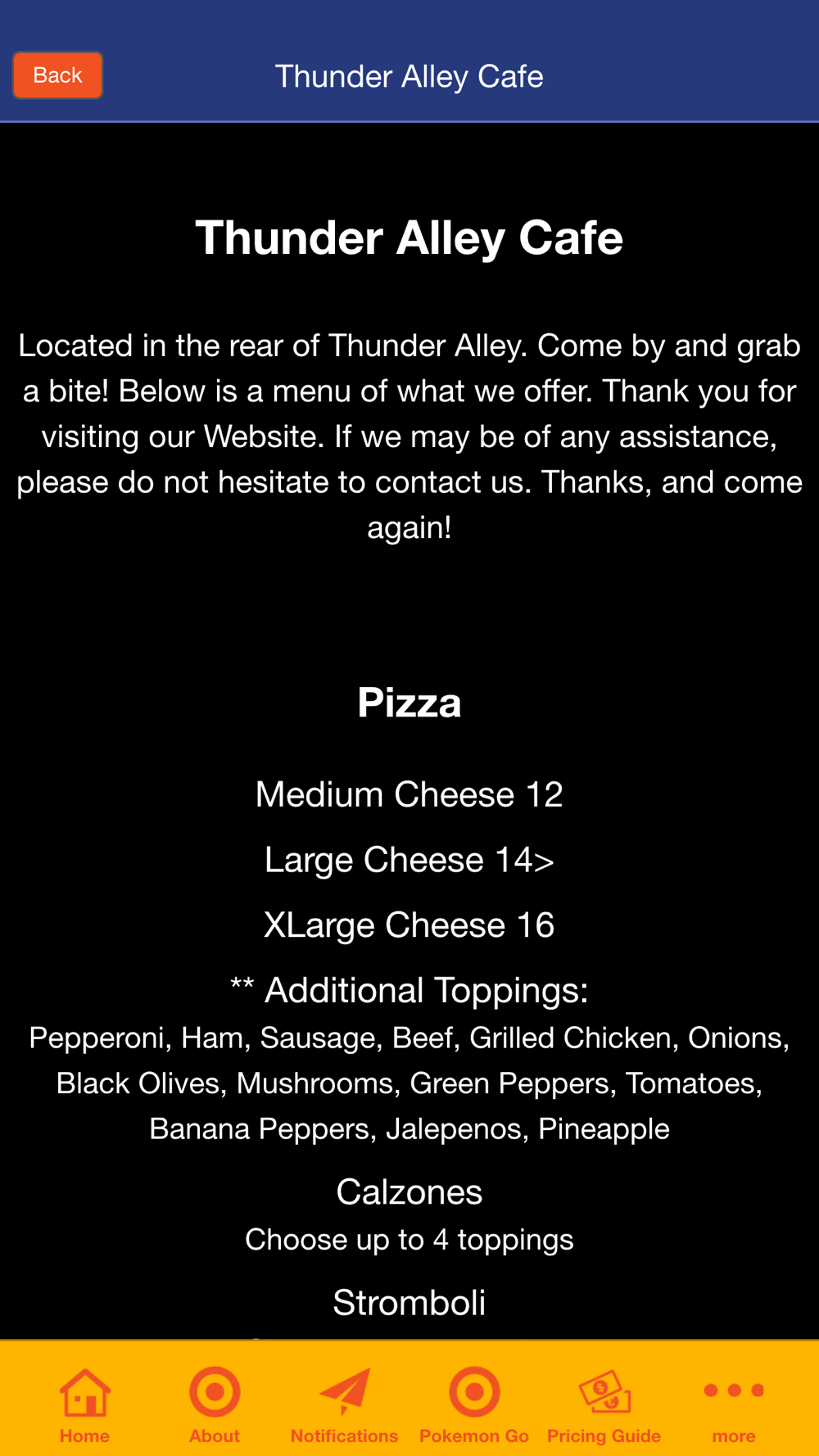Screen dimensions: 819x1456
Task: Go to the Home tab
Action: click(x=84, y=1404)
